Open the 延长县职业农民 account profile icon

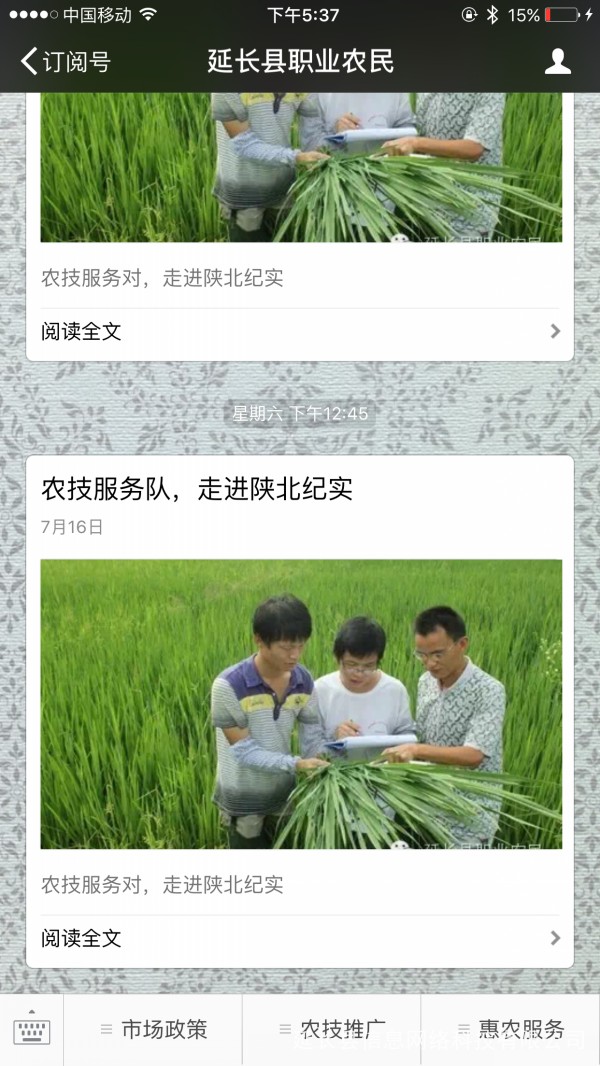tap(557, 62)
